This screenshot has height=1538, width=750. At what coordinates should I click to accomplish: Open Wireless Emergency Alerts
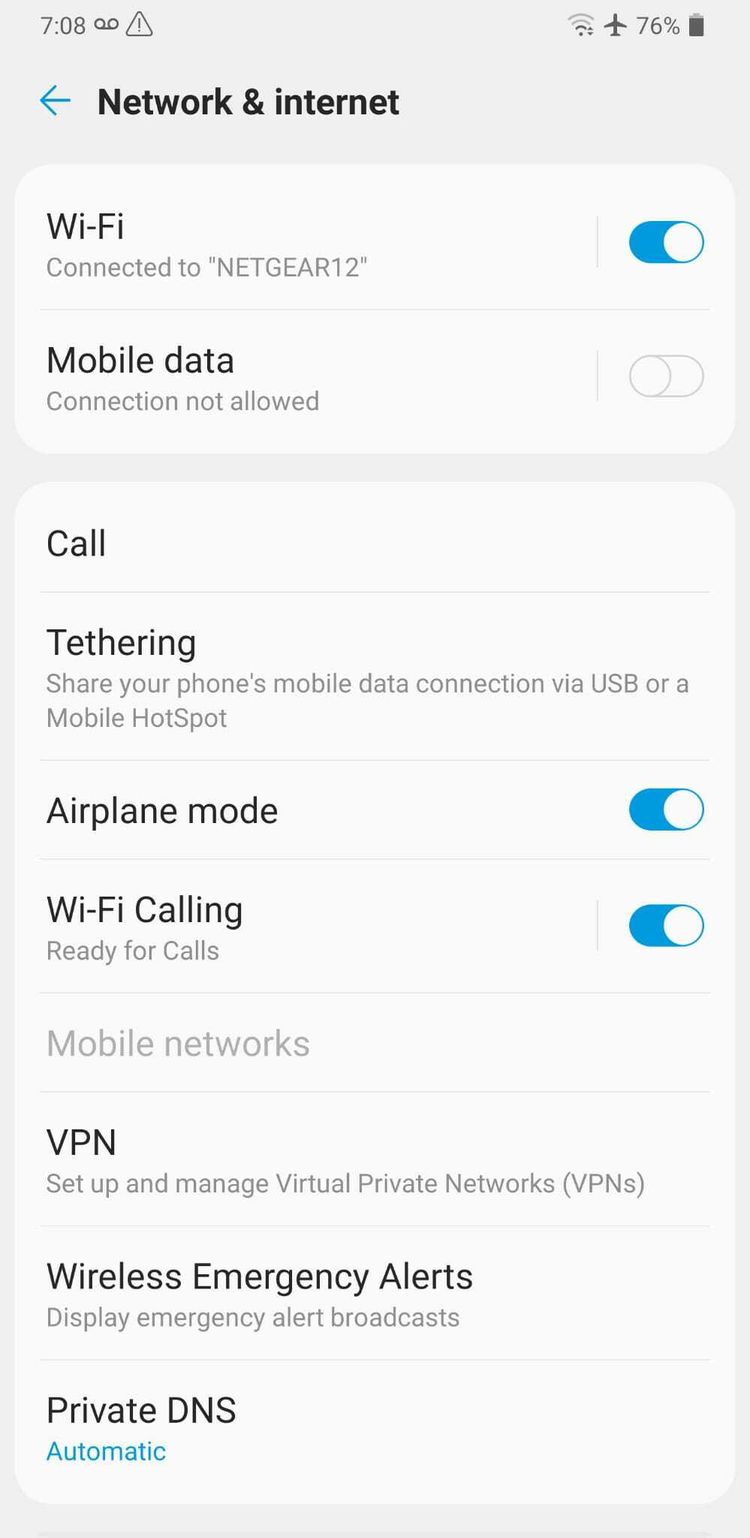coord(375,1293)
